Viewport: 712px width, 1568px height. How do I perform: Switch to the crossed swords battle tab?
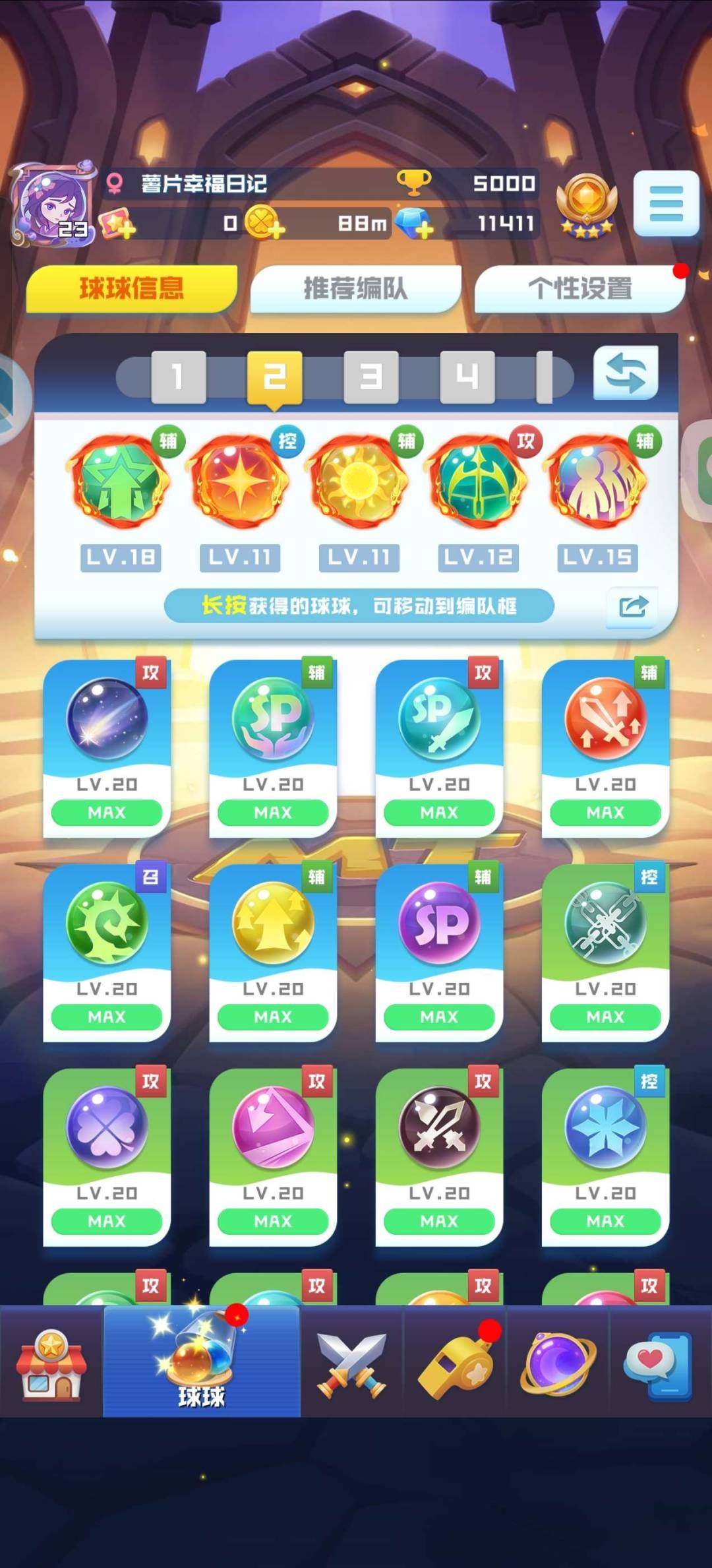click(x=351, y=1361)
